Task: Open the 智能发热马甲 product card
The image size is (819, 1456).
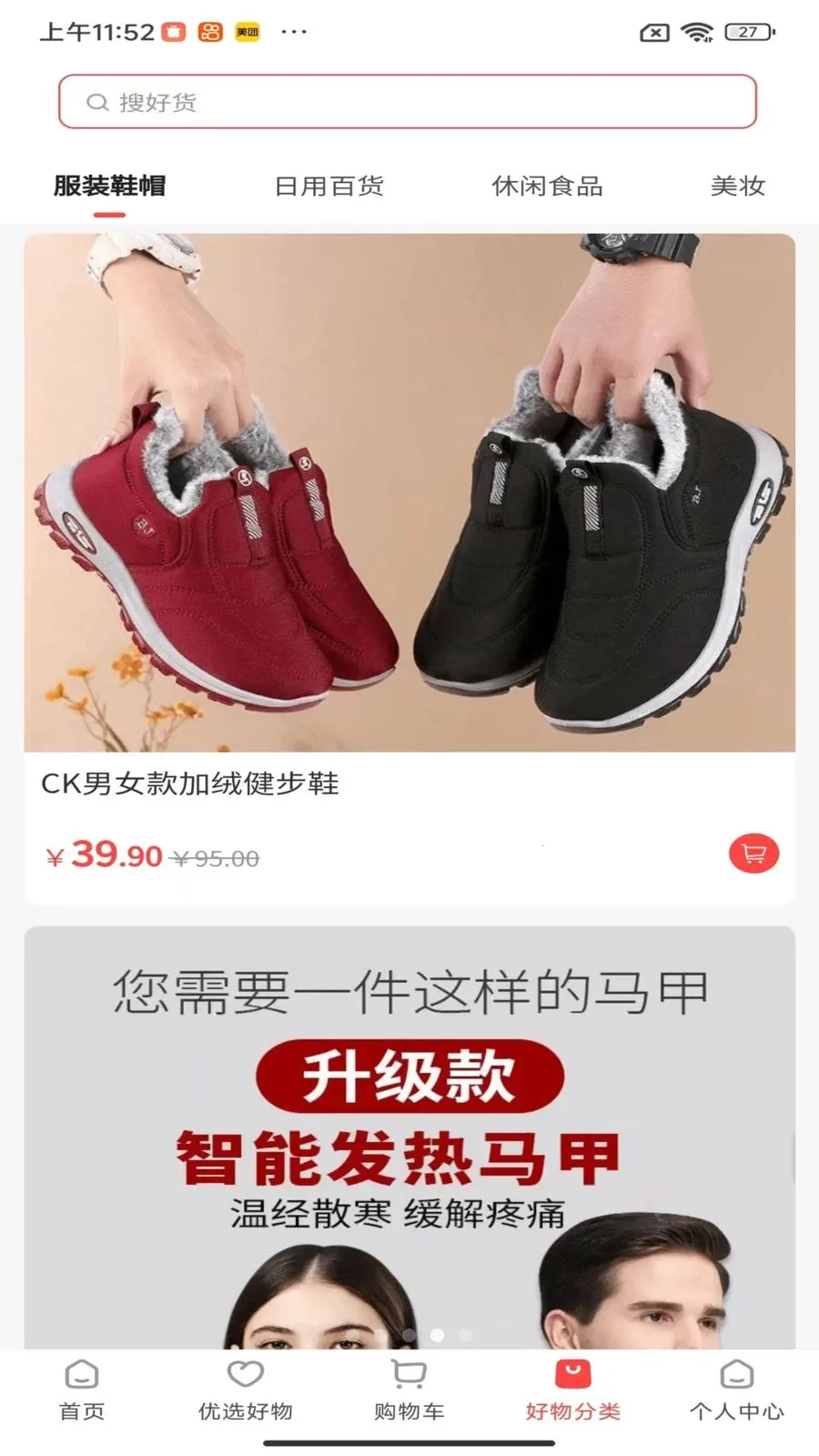Action: [x=409, y=1137]
